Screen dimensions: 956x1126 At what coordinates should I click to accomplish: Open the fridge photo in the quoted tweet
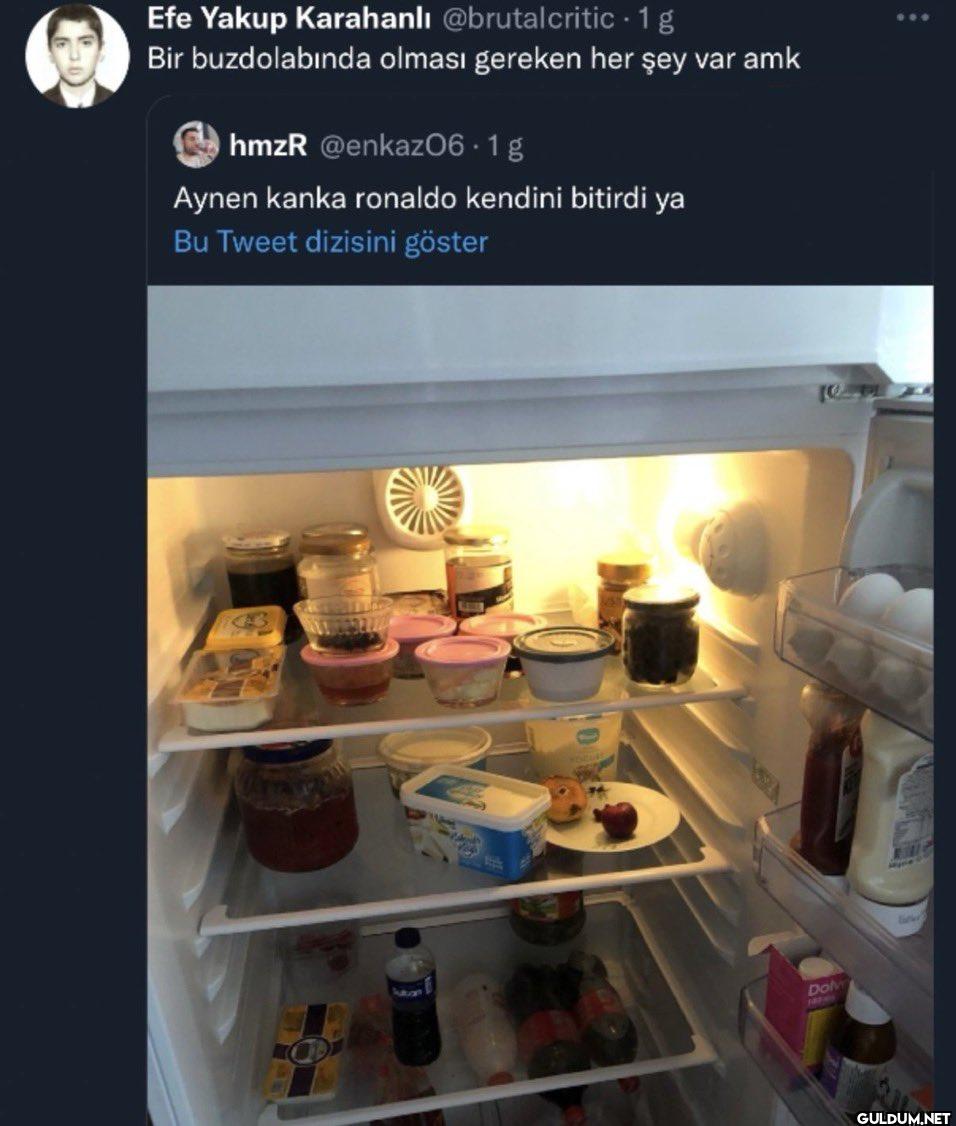(540, 700)
